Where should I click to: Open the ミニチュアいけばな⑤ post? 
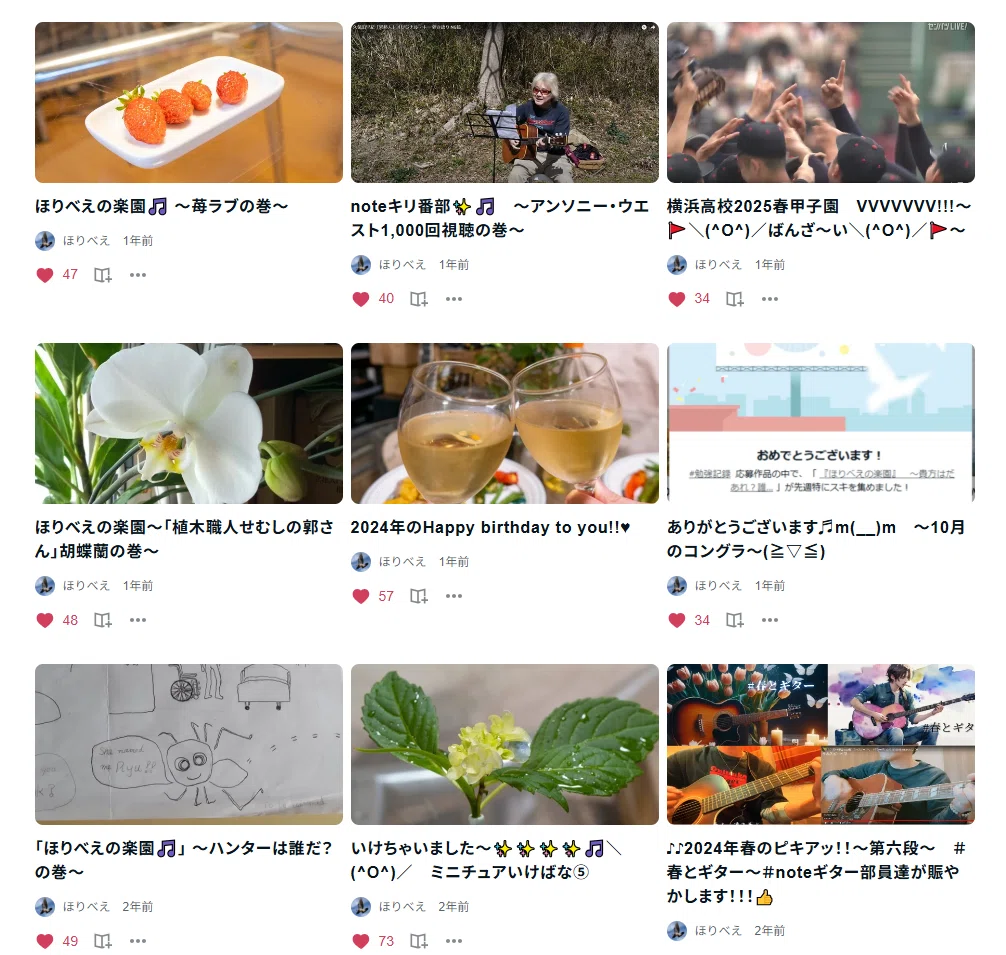[x=486, y=860]
